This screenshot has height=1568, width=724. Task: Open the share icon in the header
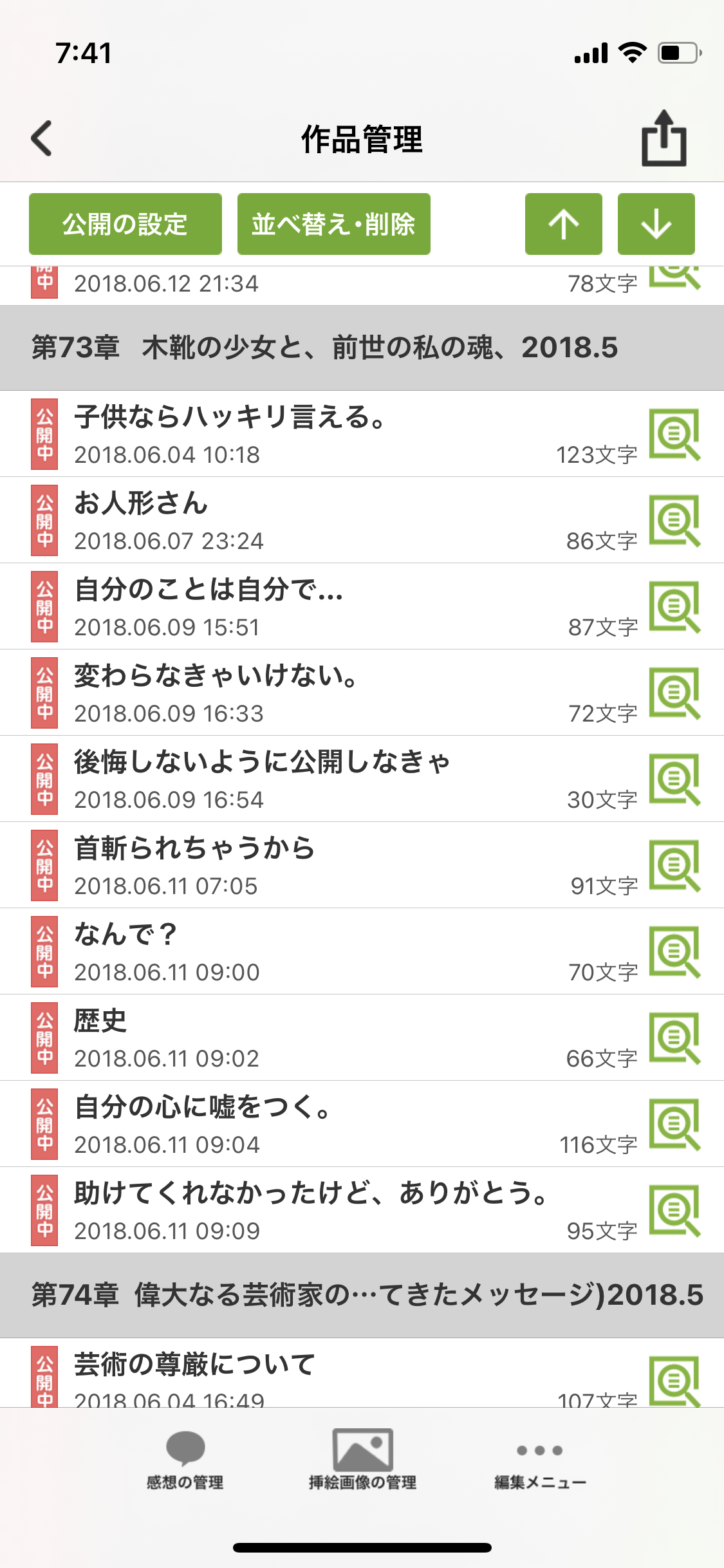pos(664,138)
